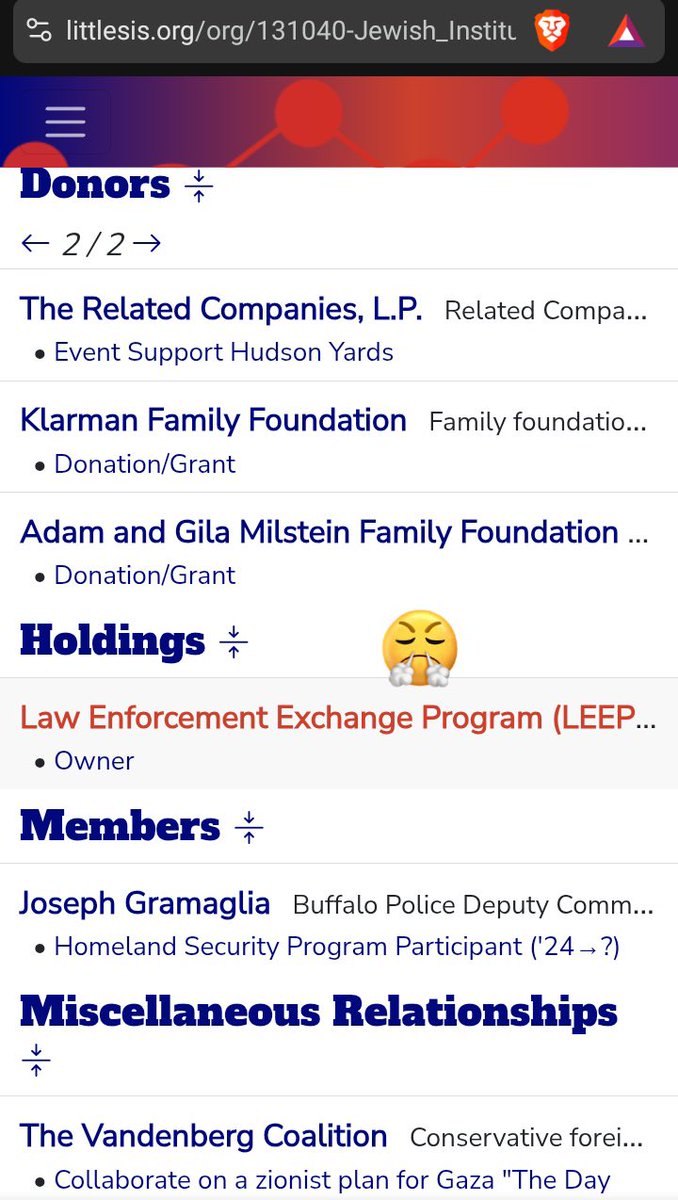This screenshot has width=678, height=1200.
Task: Go to previous page of donors
Action: [x=35, y=243]
